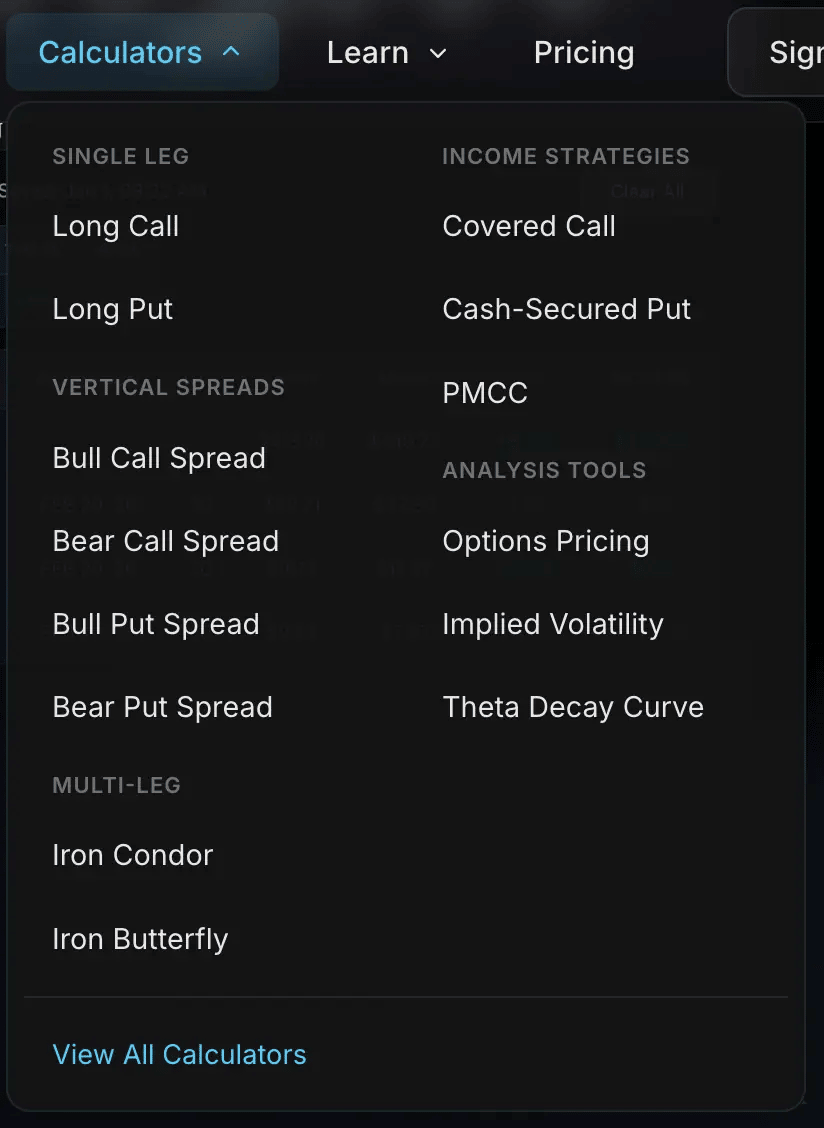This screenshot has height=1128, width=824.
Task: Follow the View All Calculators link
Action: pyautogui.click(x=180, y=1054)
